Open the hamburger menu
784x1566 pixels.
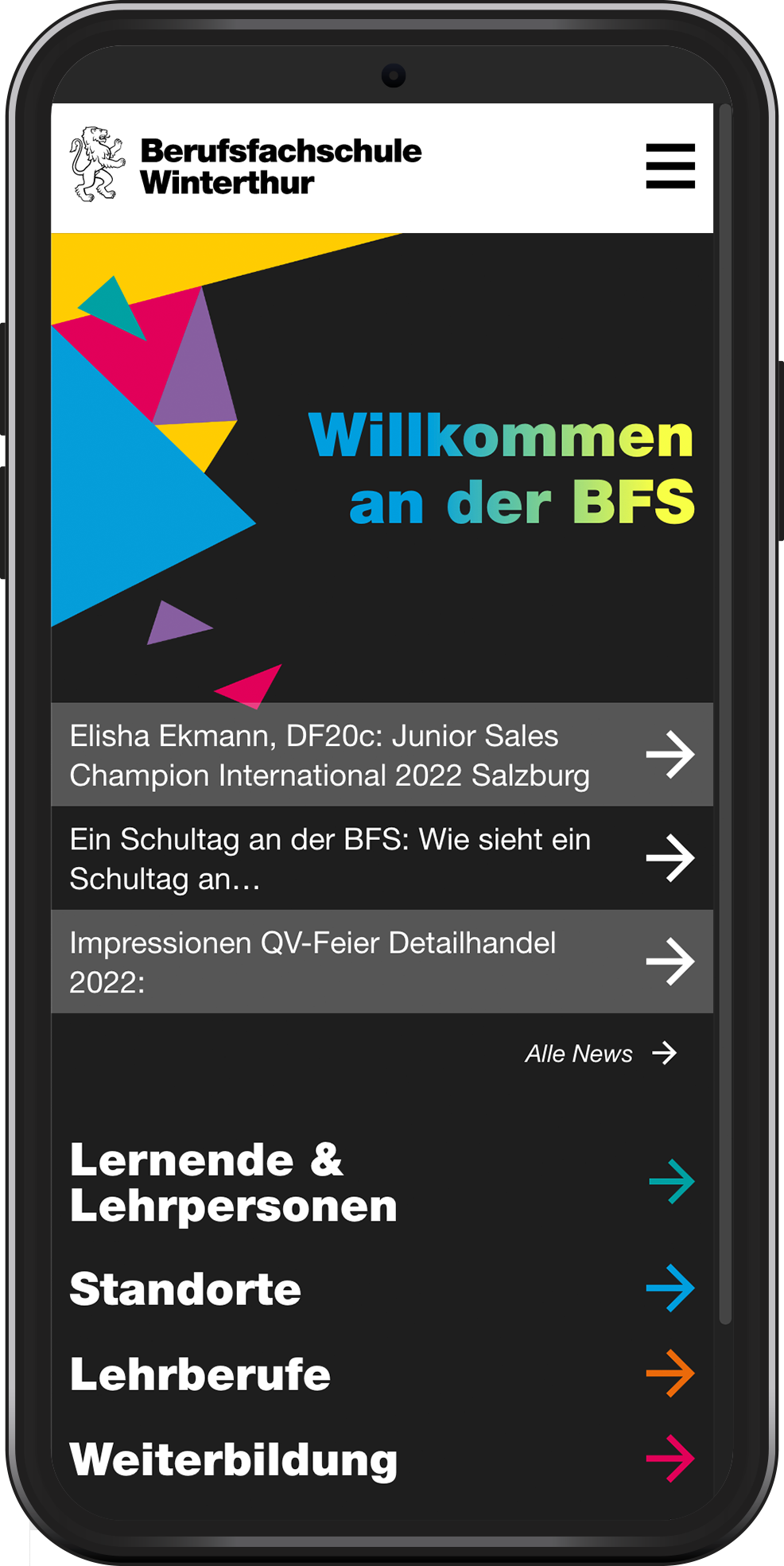[670, 166]
